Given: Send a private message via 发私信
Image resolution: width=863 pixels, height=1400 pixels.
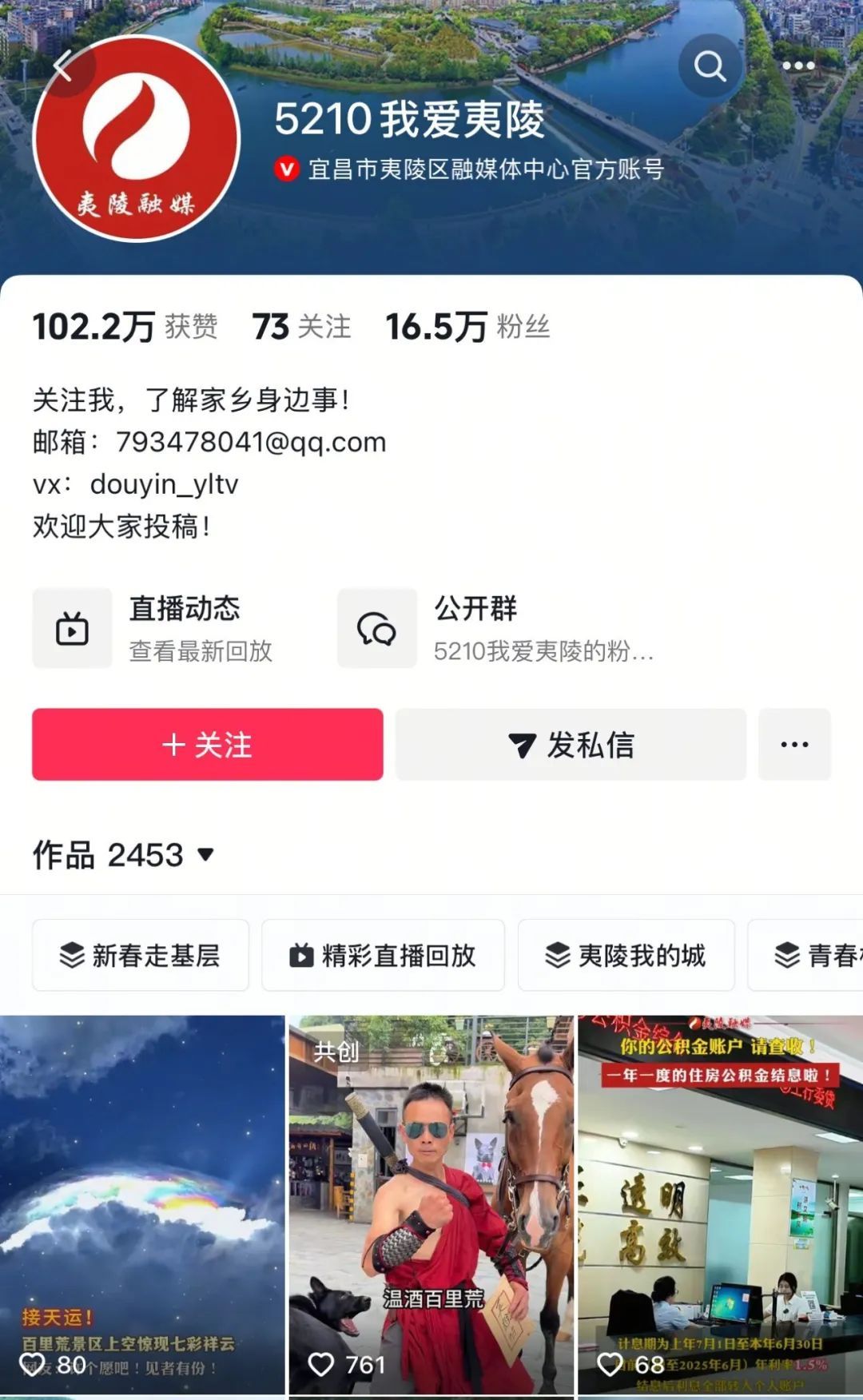Looking at the screenshot, I should pos(571,745).
